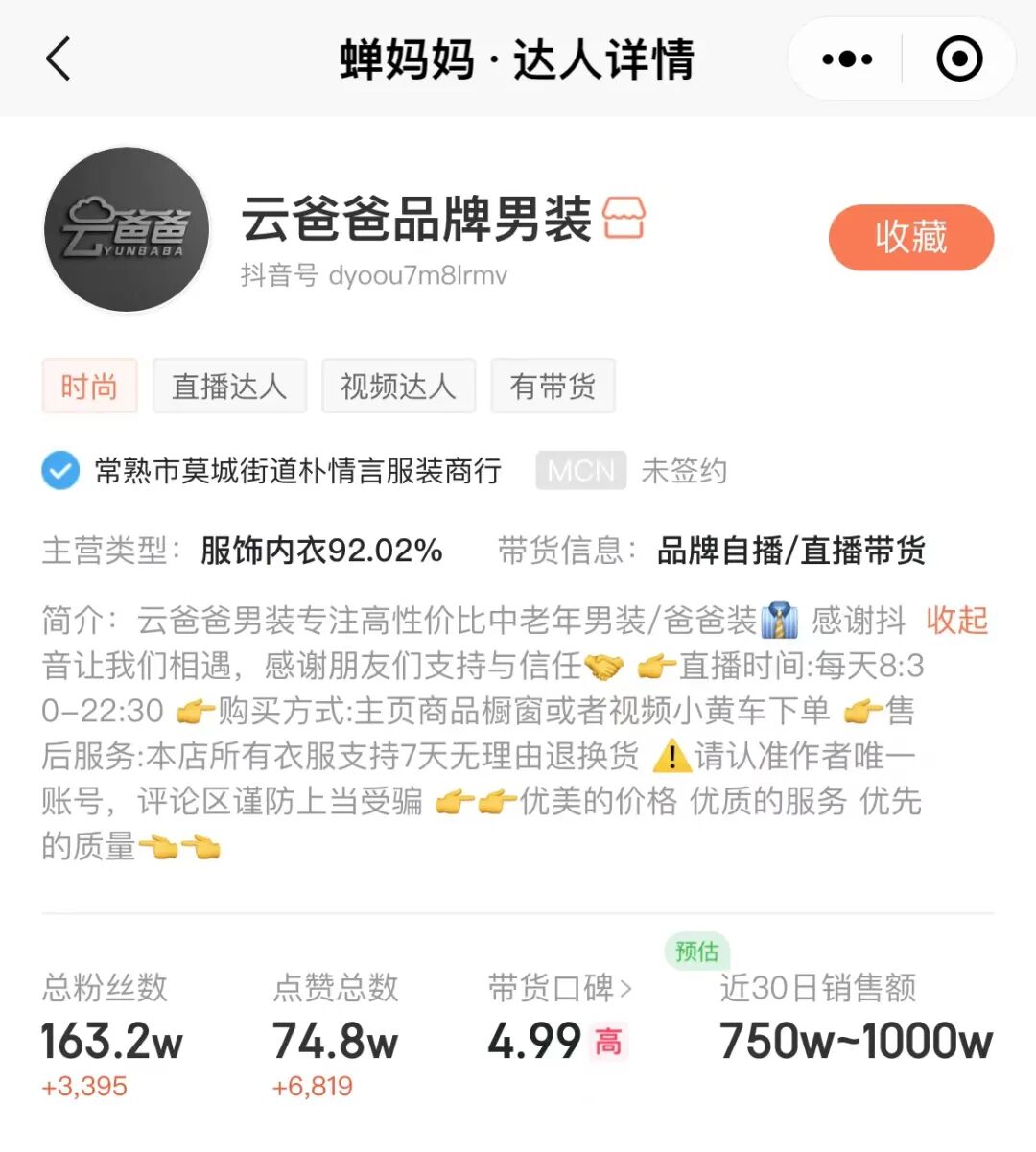View the 云爸爸 profile avatar
The width and height of the screenshot is (1036, 1152).
(x=127, y=230)
